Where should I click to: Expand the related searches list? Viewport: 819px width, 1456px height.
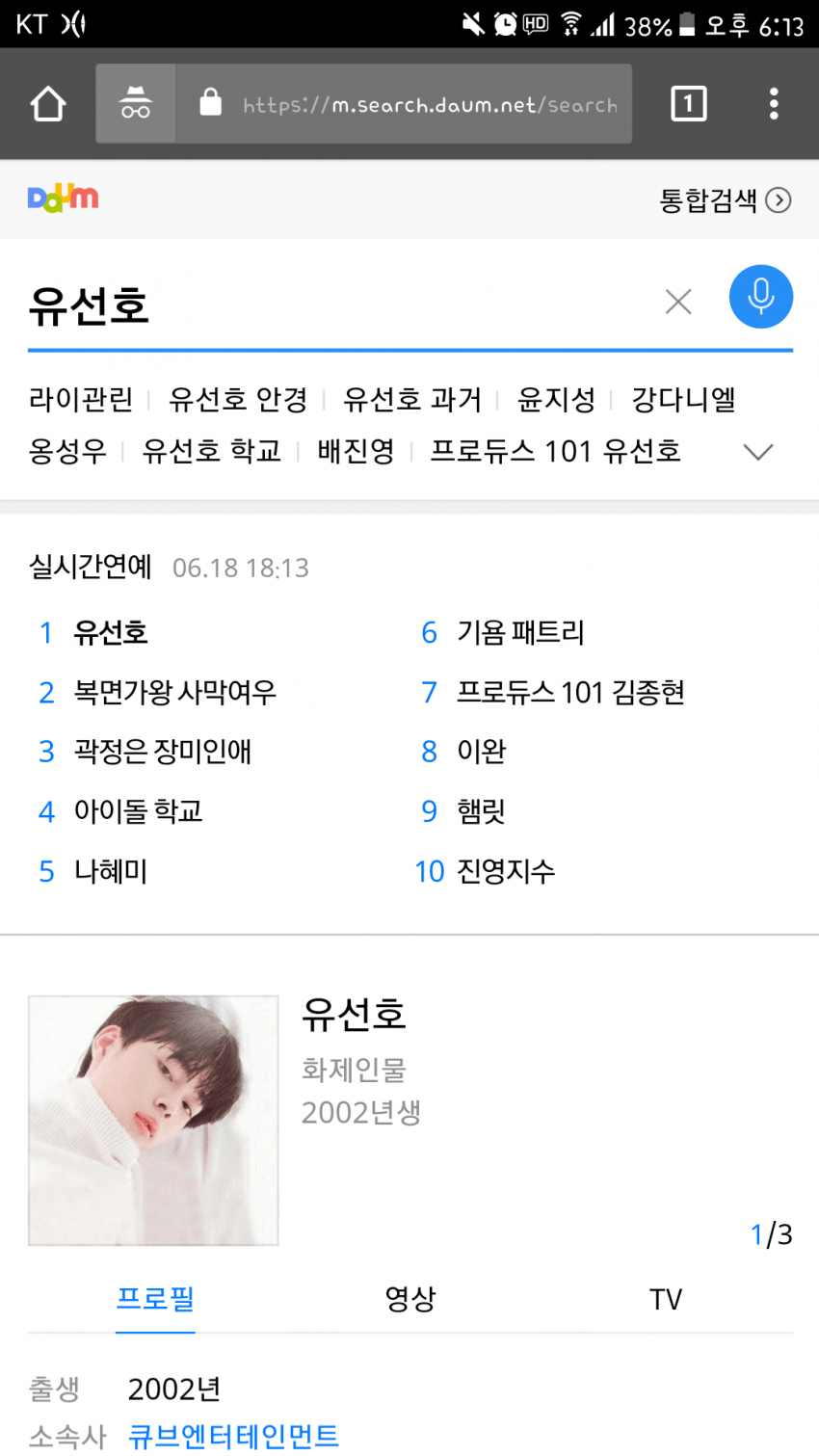point(759,451)
